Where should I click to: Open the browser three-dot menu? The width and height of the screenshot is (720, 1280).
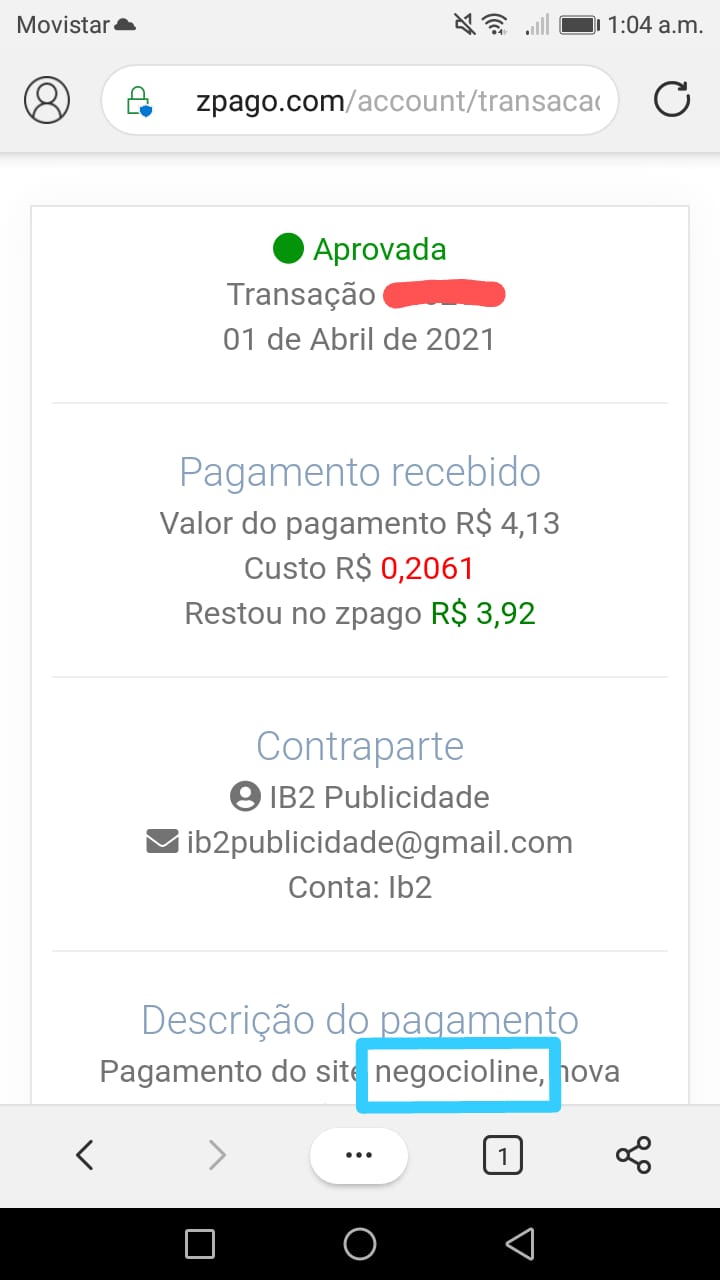359,1156
